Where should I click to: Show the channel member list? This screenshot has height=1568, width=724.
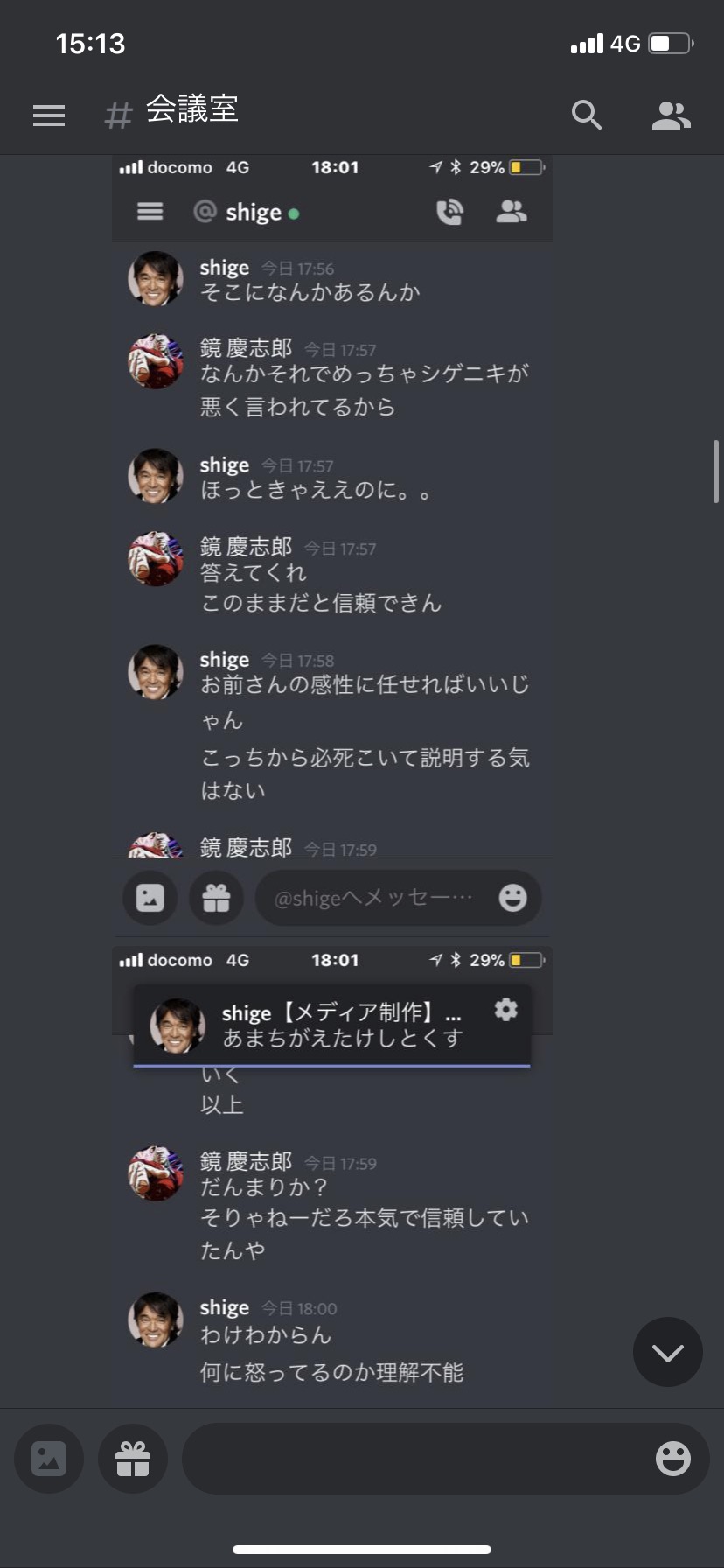(x=672, y=115)
